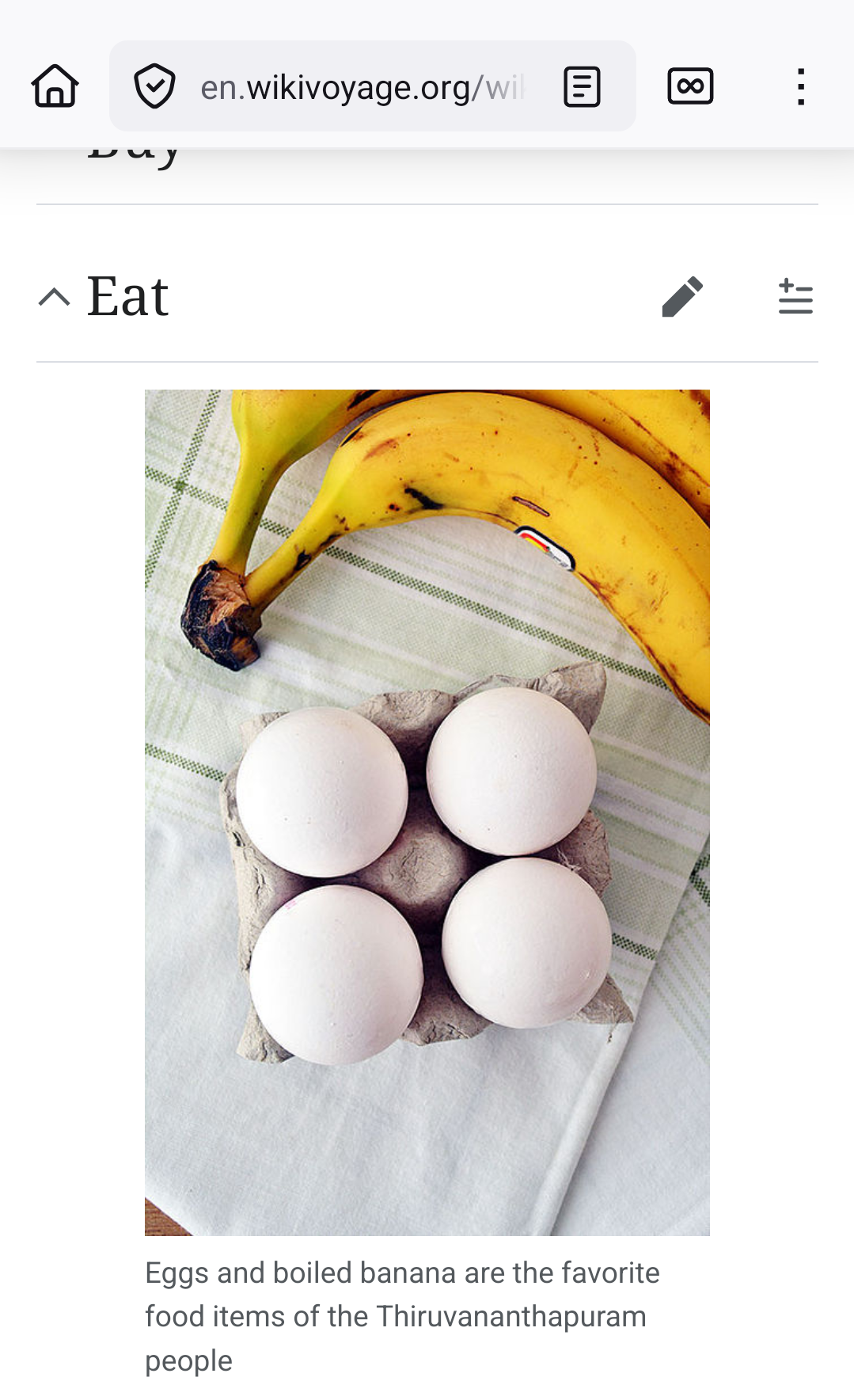Add a listing to Eat section

(x=795, y=297)
